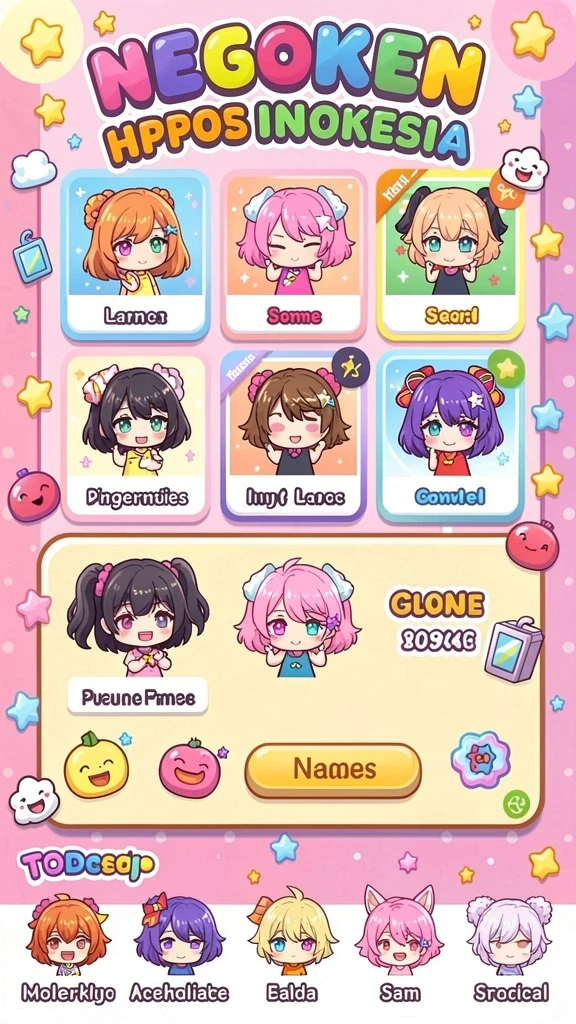576x1024 pixels.
Task: Tap the small green round icon
Action: point(516,805)
